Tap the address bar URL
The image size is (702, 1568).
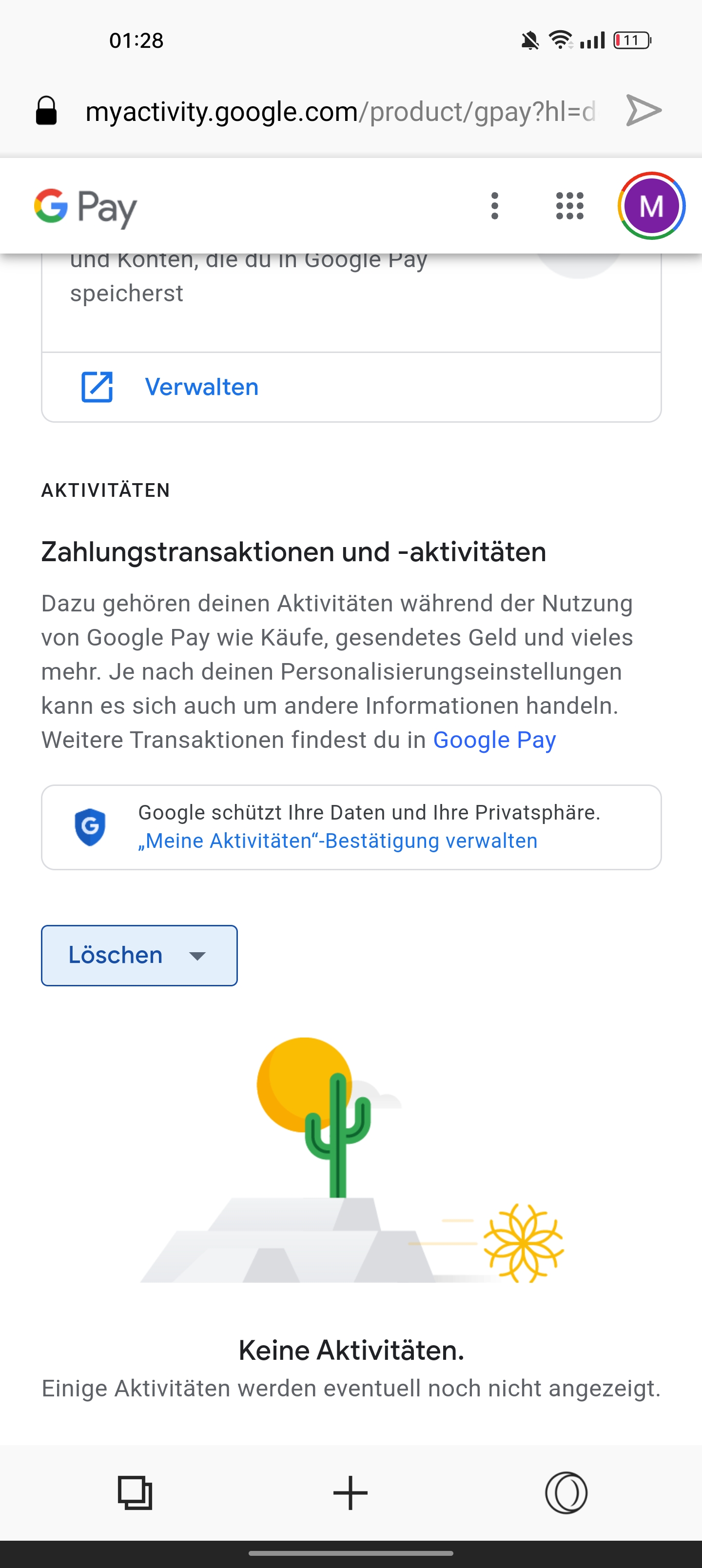tap(340, 111)
